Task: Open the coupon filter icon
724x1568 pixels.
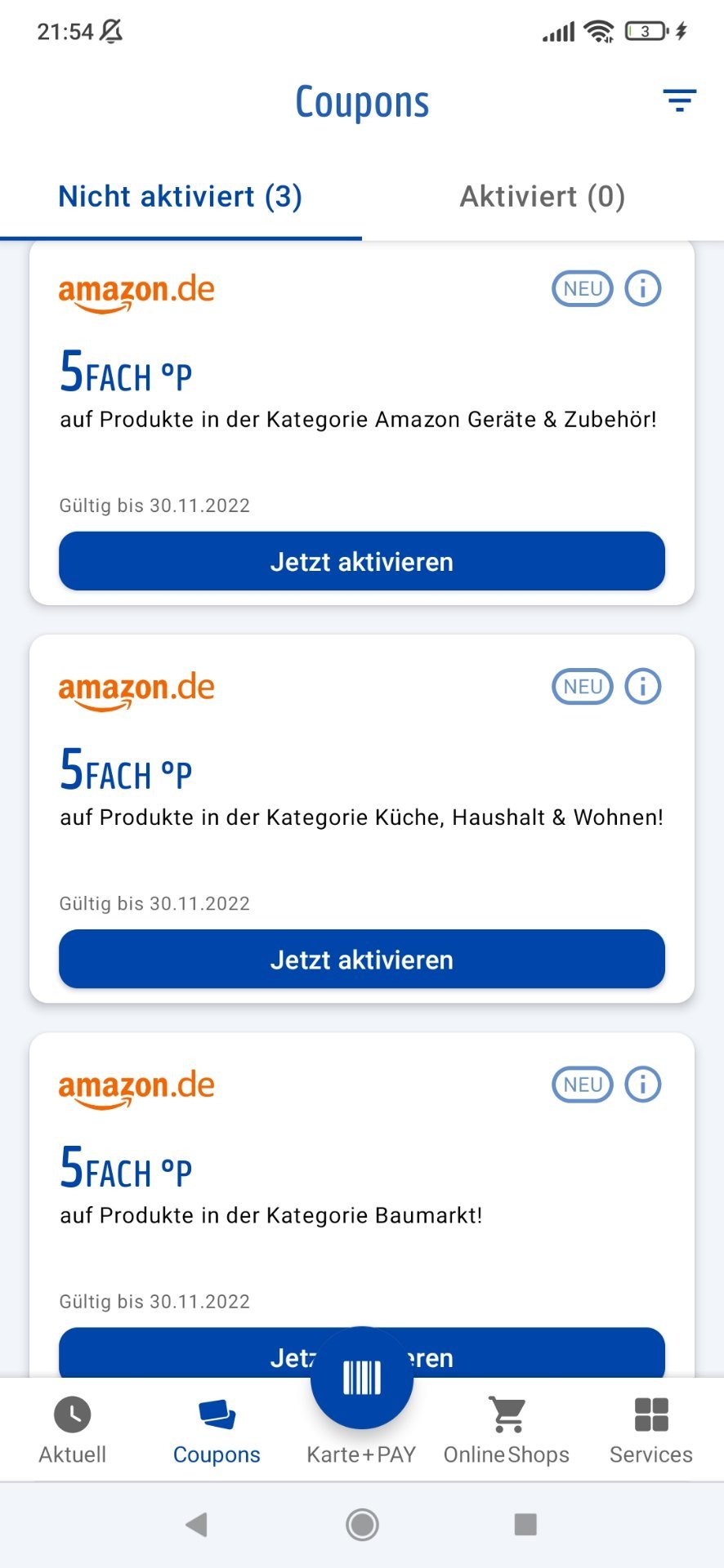Action: [679, 100]
